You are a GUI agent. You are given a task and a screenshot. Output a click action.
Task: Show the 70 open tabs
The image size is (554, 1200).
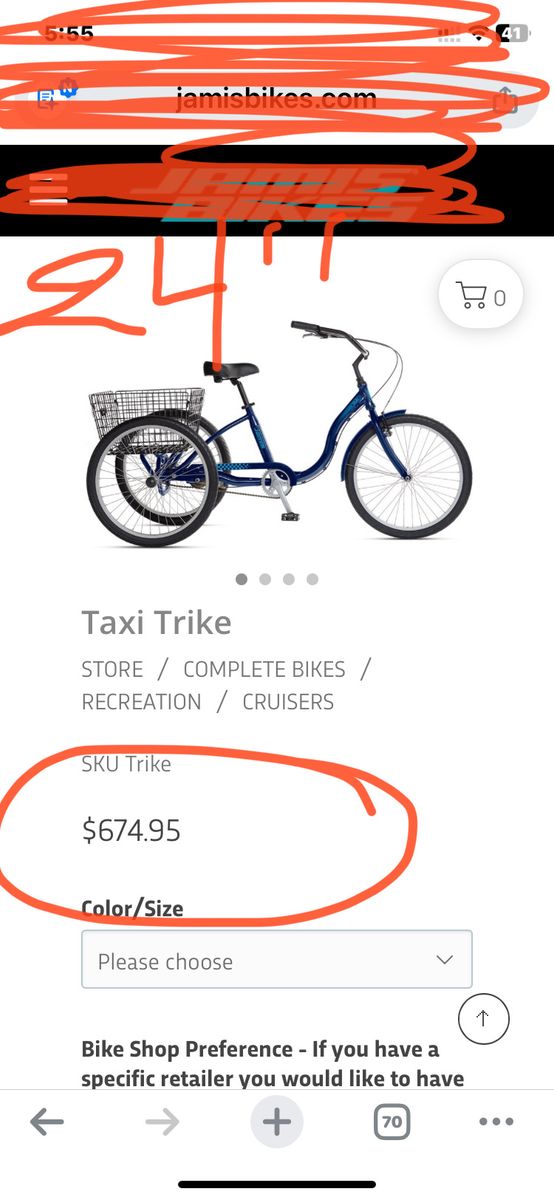(392, 1122)
